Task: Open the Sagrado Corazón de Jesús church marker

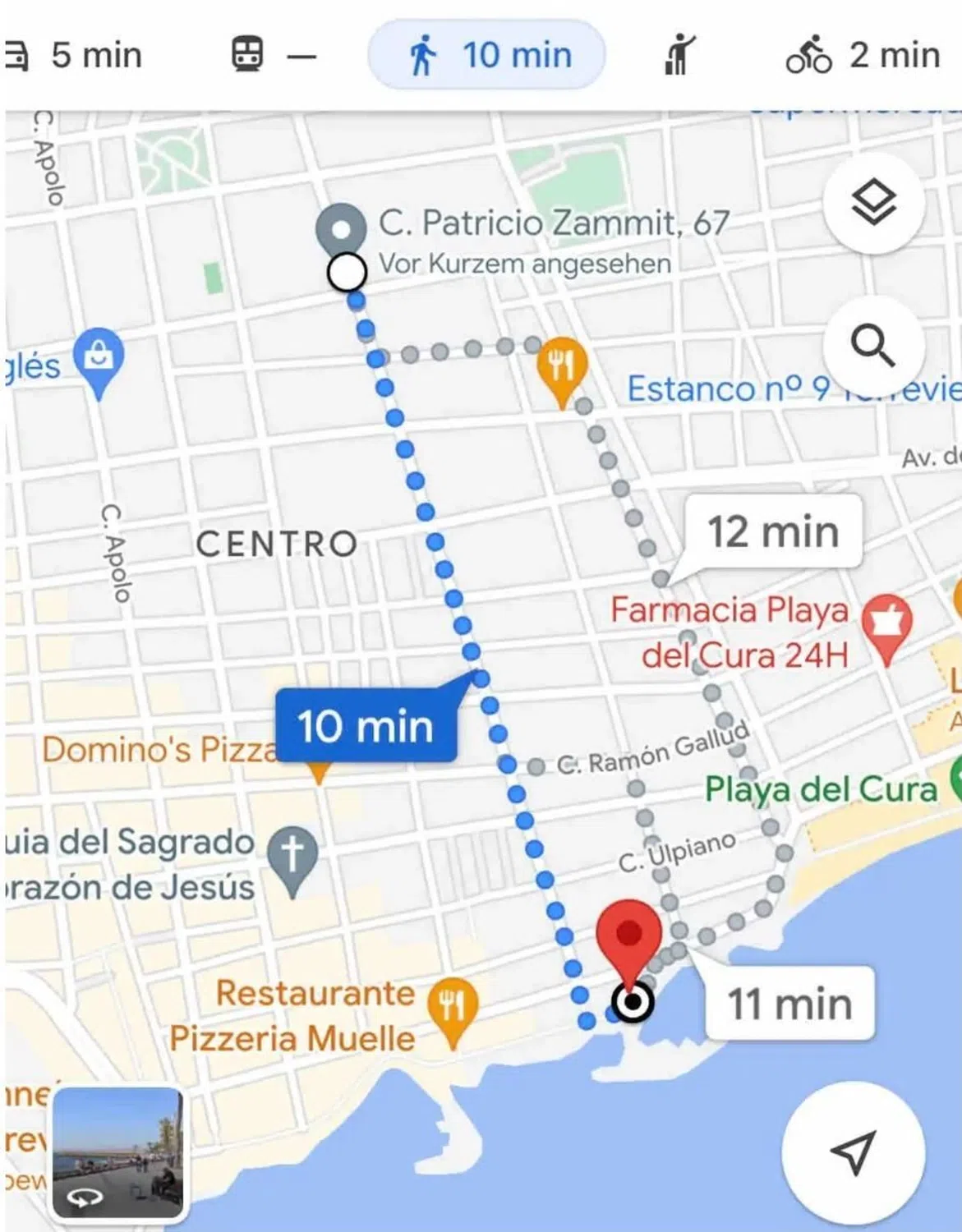Action: click(292, 857)
